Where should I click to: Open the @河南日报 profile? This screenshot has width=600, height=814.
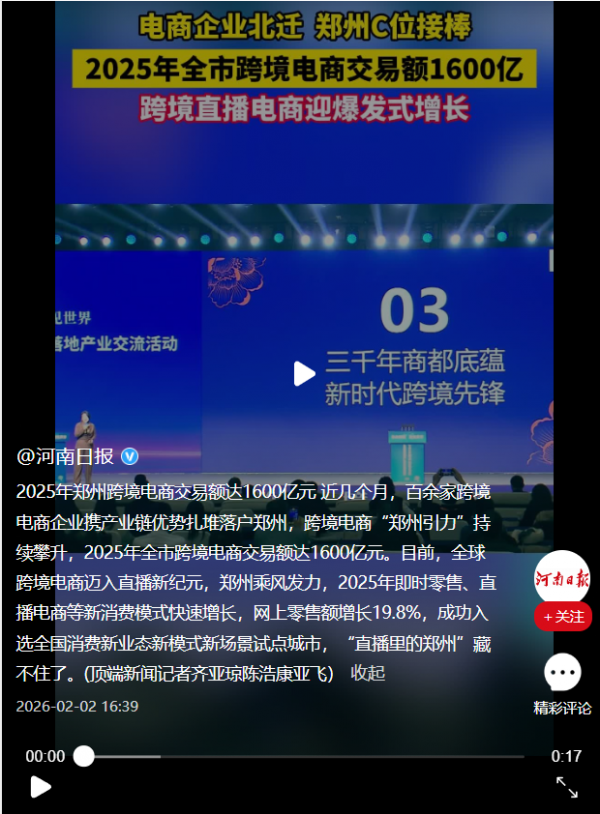pyautogui.click(x=65, y=456)
